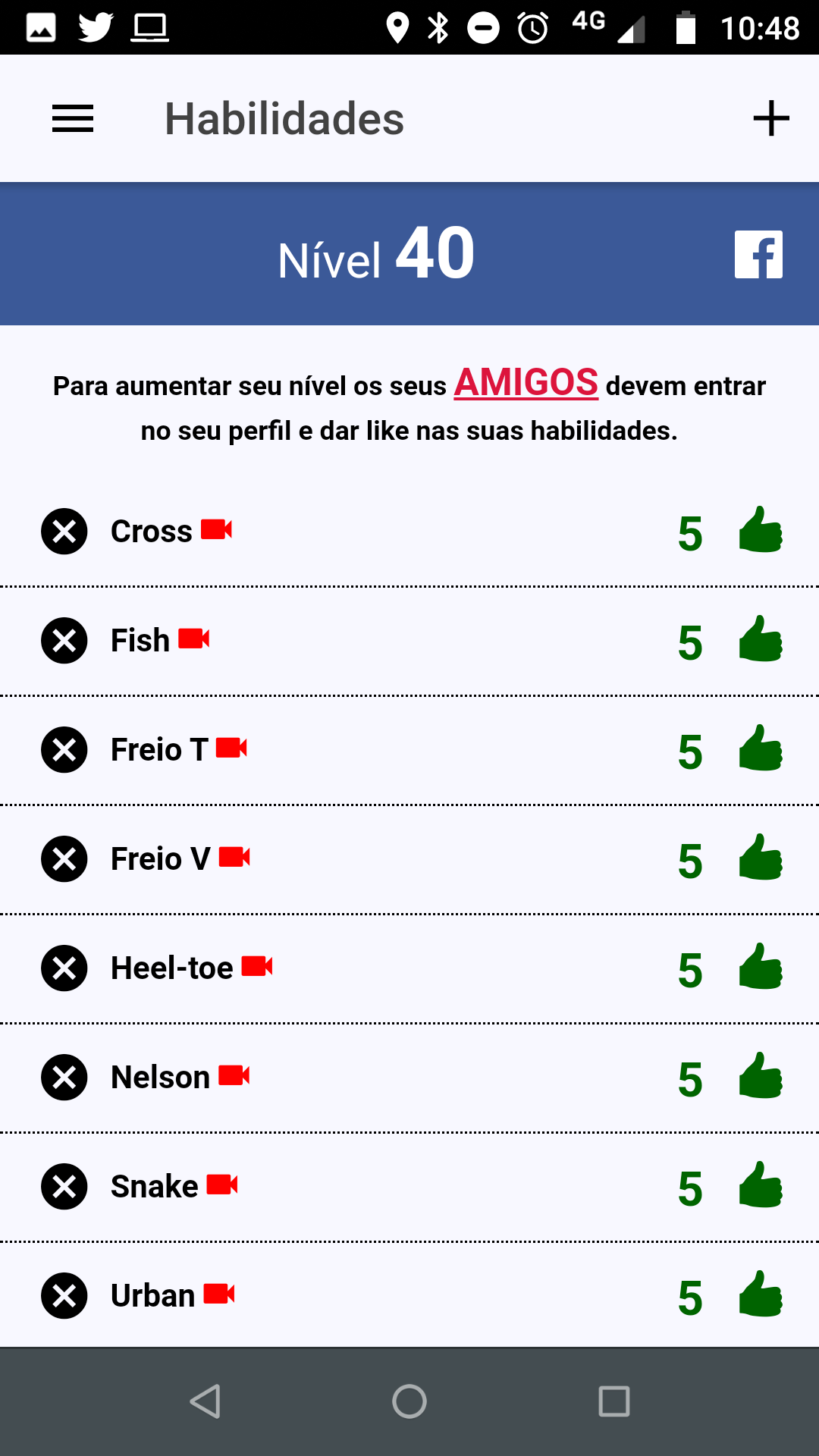
Task: Delete the Freio T skill
Action: (64, 749)
